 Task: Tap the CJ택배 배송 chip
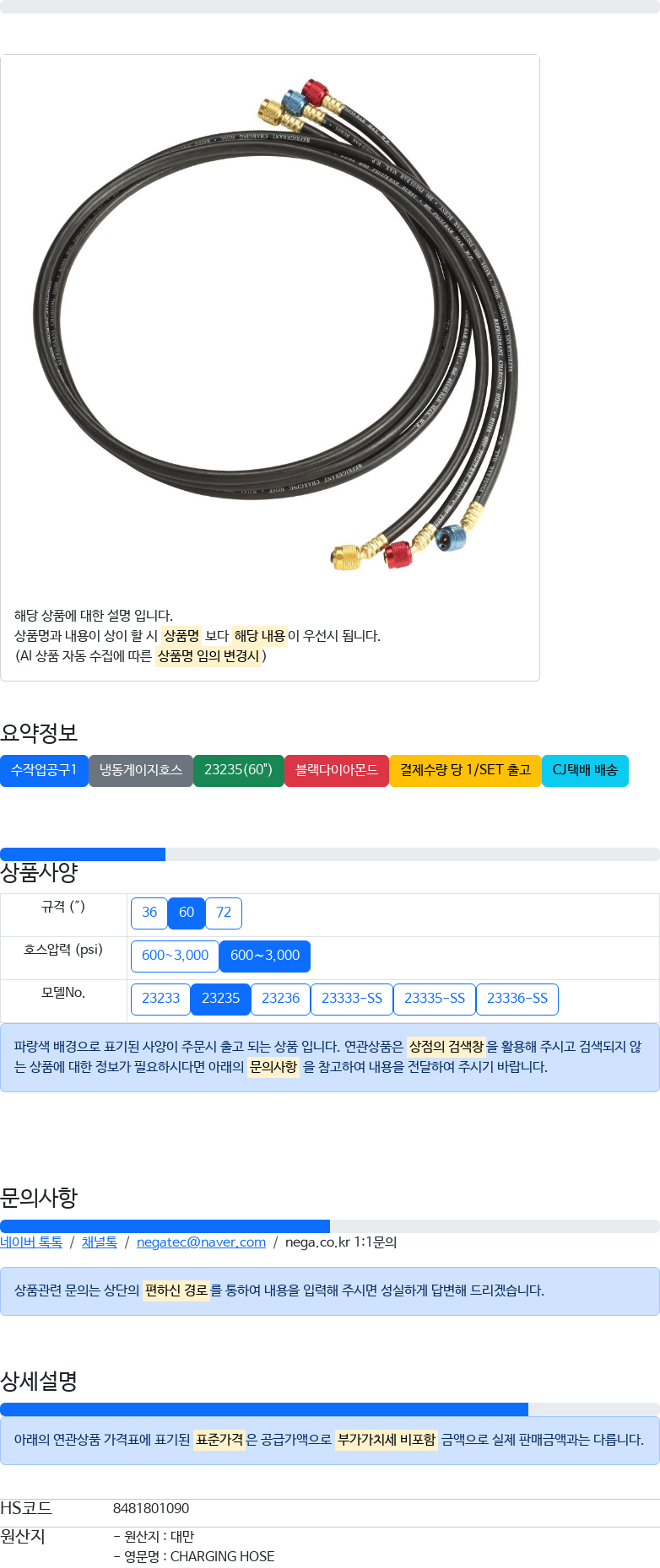[x=585, y=770]
